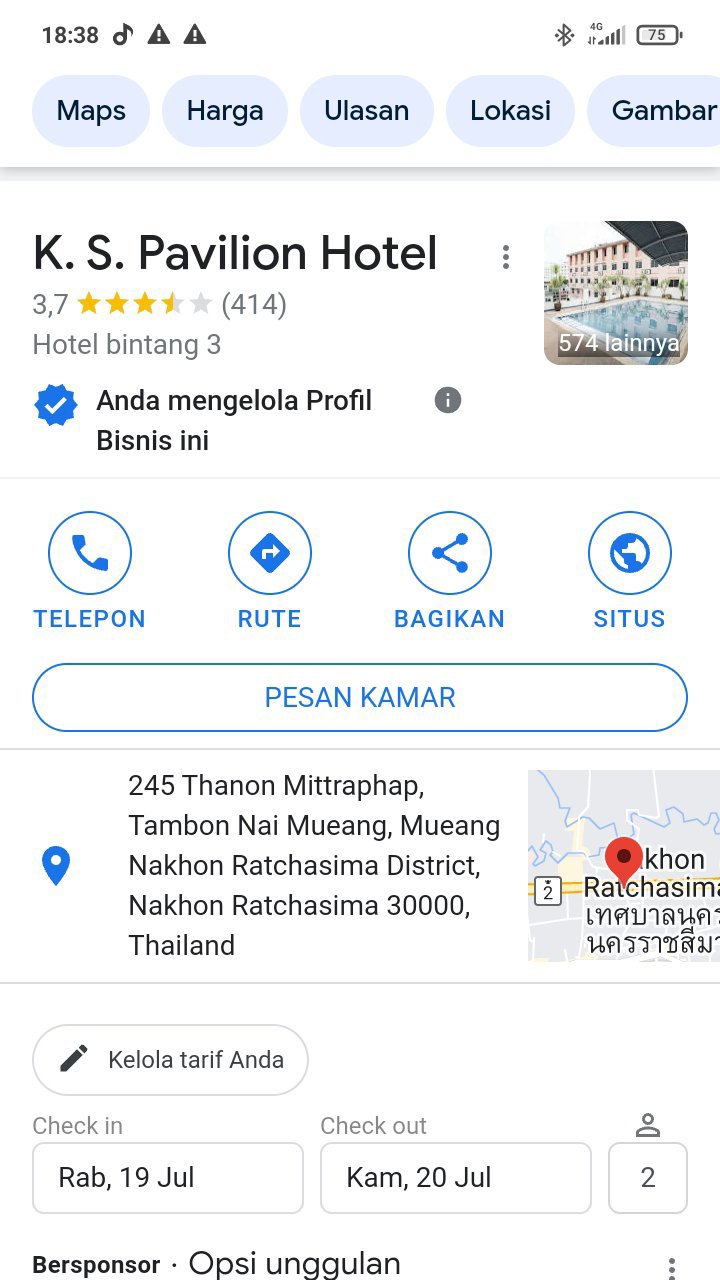Change check-in date Rab, 19 Jul

[x=168, y=1178]
